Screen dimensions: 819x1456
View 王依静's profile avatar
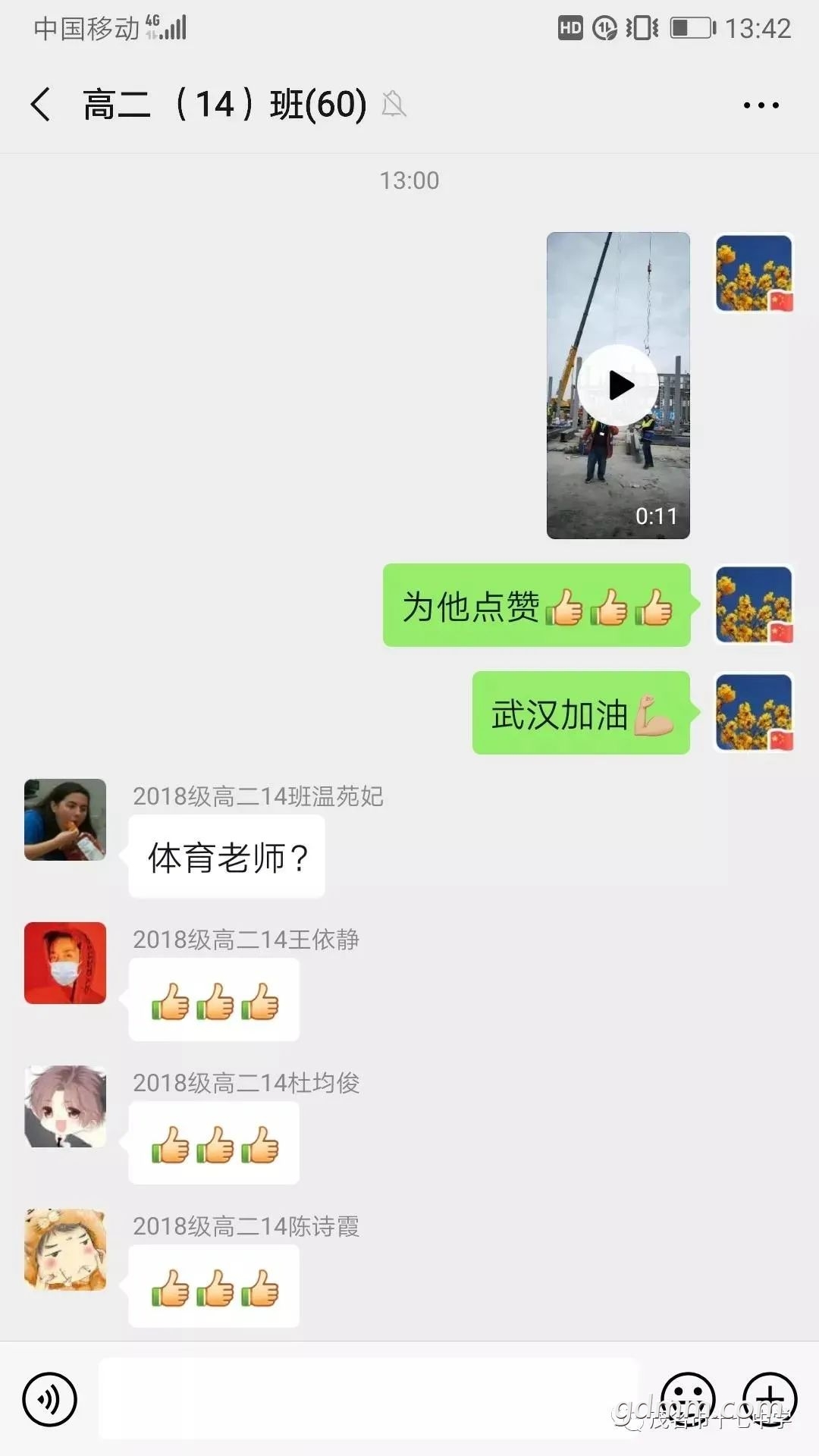pos(65,963)
